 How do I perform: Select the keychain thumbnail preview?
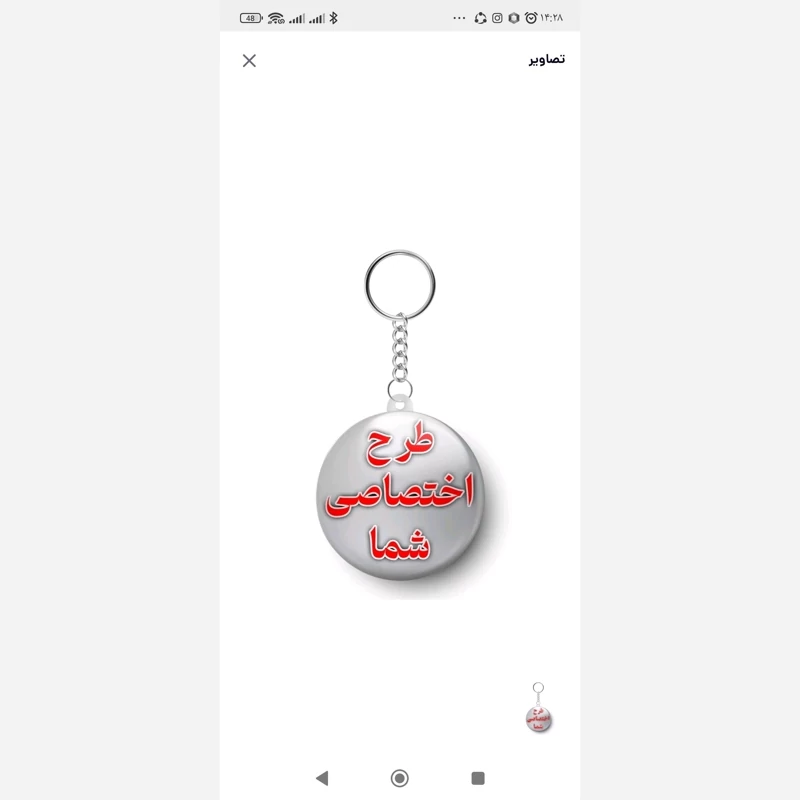point(539,709)
